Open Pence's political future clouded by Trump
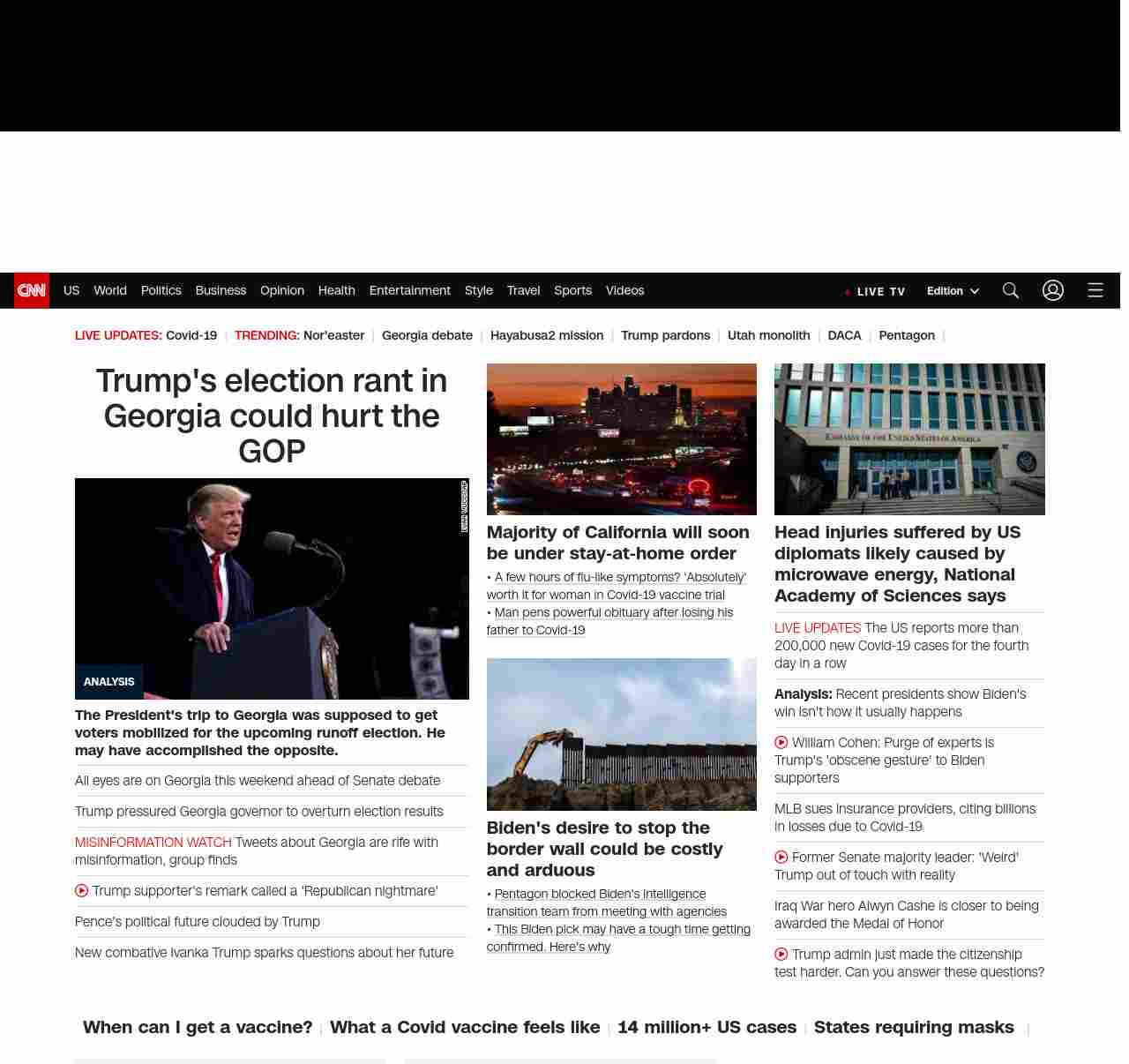 click(x=198, y=922)
